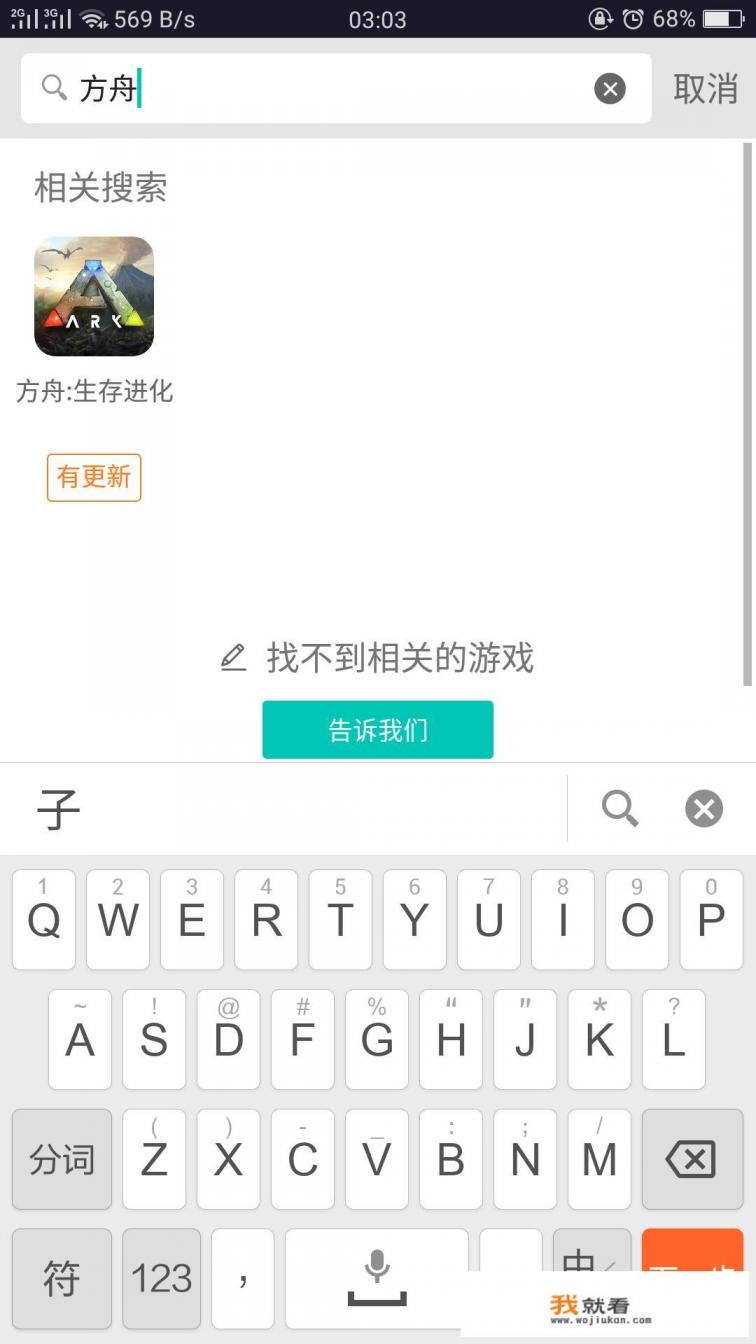Tap the 有更新 update label
Image resolution: width=756 pixels, height=1344 pixels.
[93, 478]
